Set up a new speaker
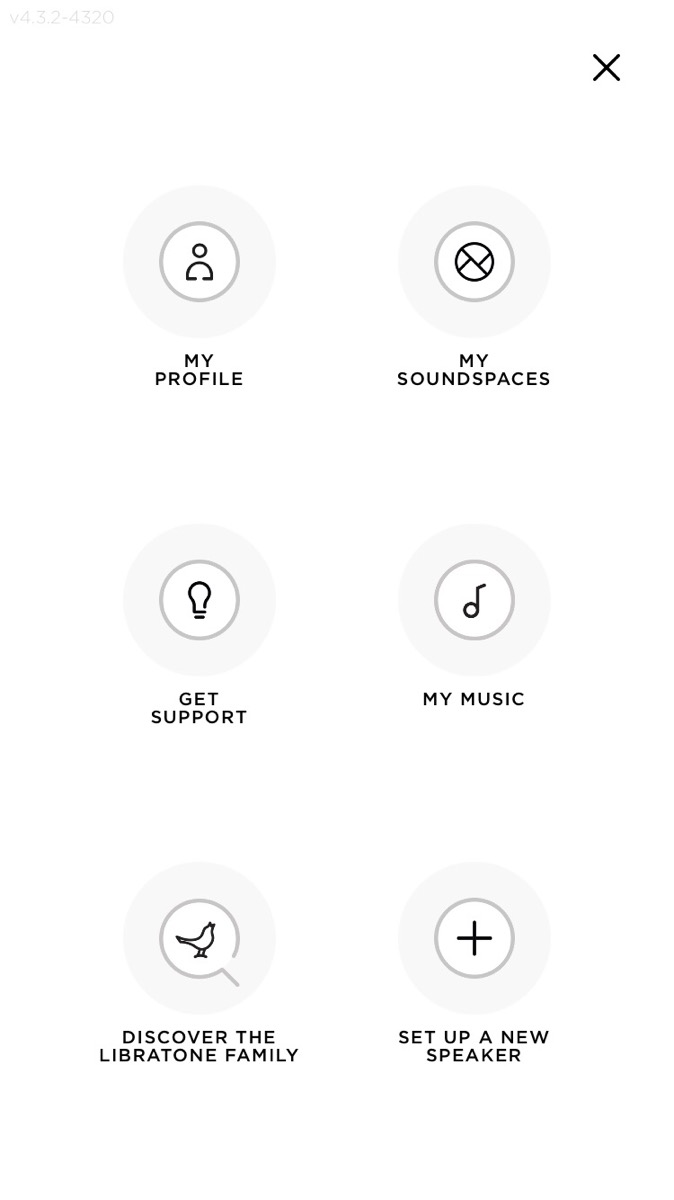The image size is (674, 1200). [x=474, y=938]
